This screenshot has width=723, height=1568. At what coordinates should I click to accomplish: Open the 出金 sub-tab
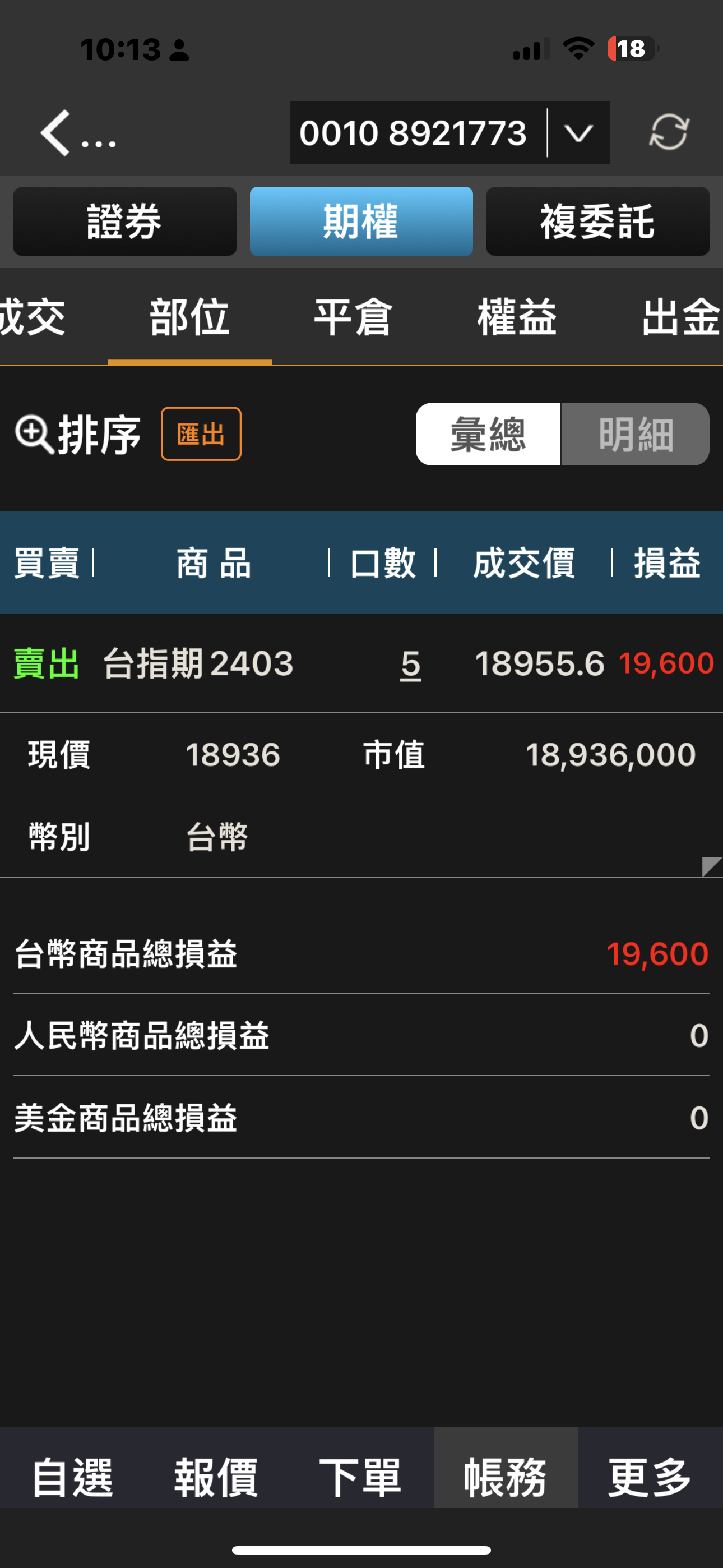click(x=680, y=317)
